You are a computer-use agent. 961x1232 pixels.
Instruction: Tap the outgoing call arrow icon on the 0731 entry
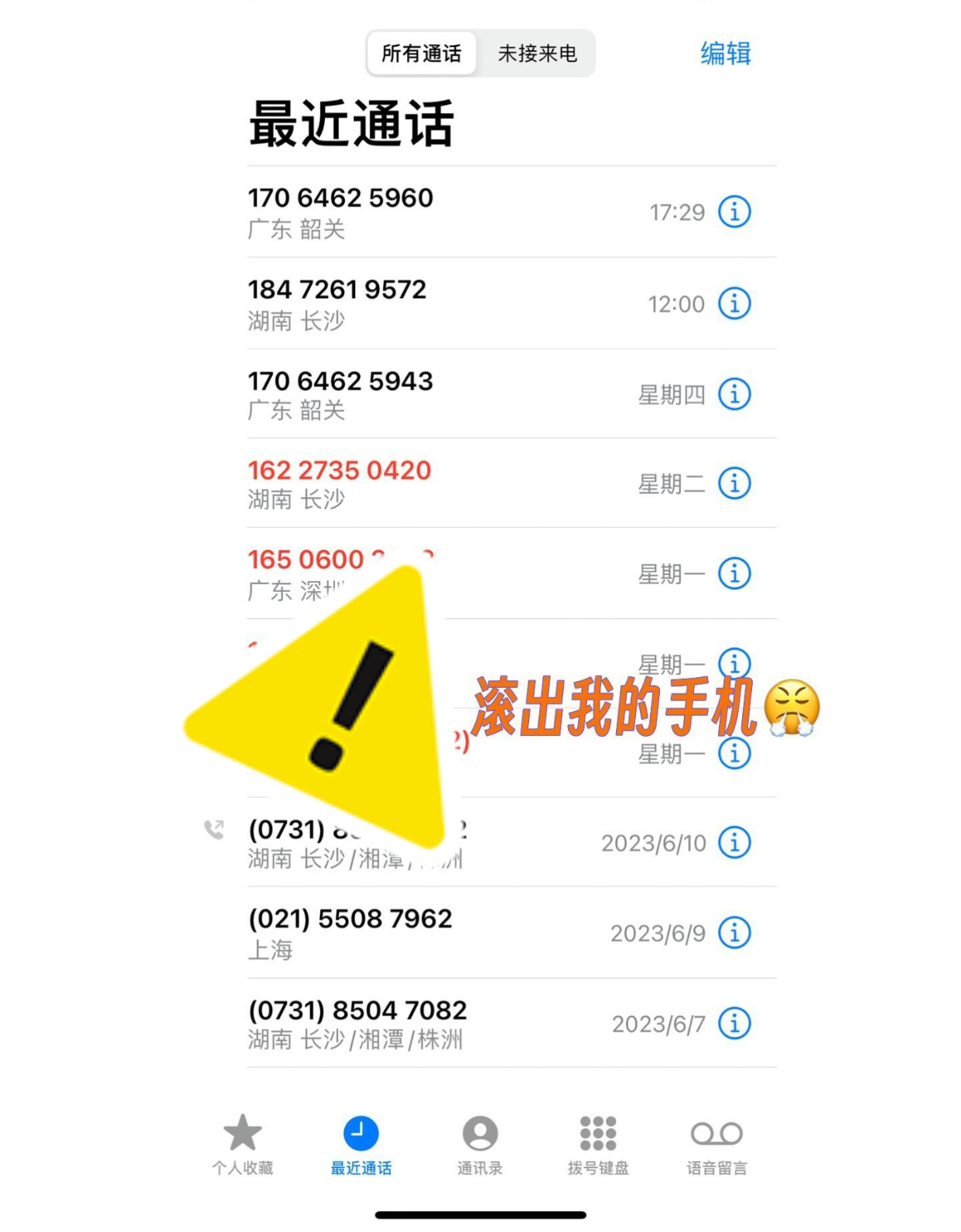(x=214, y=830)
